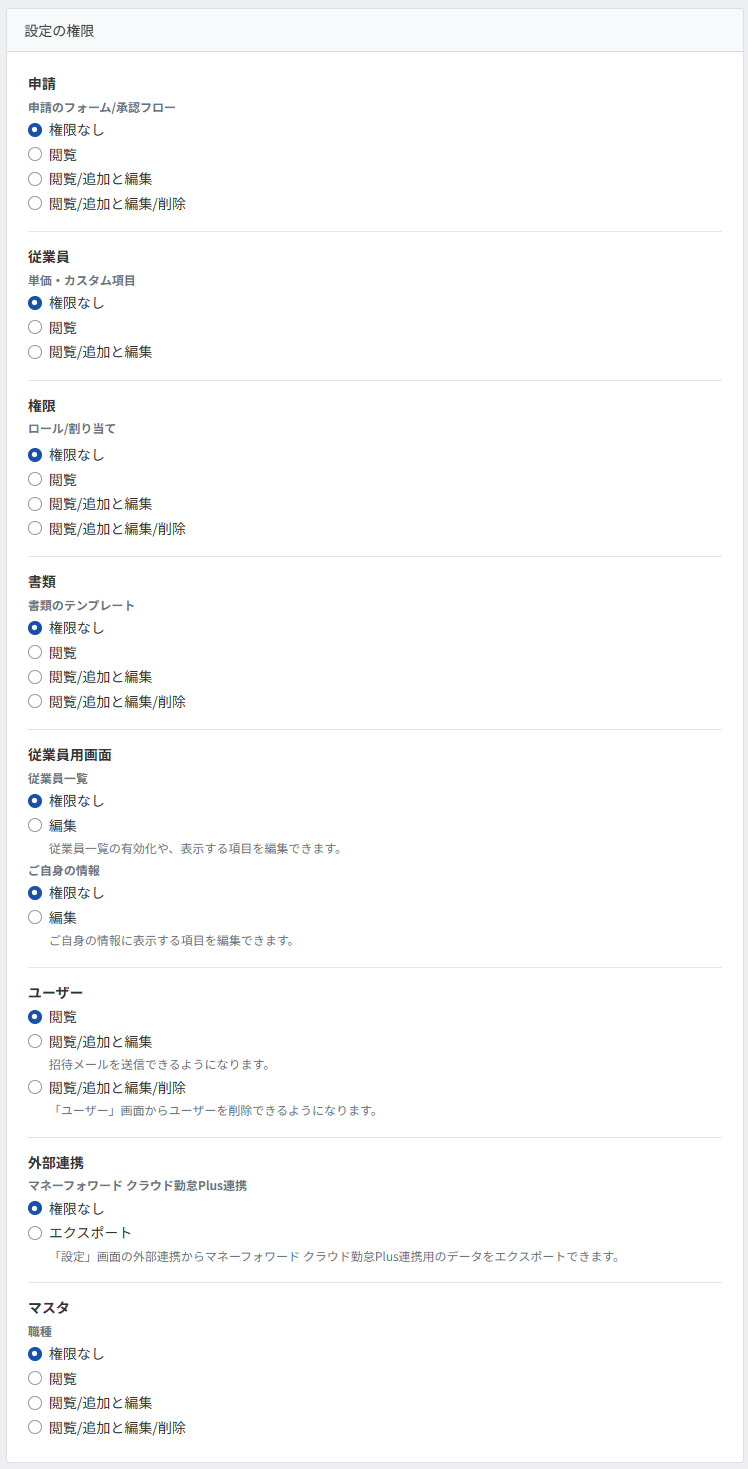Select 閲覧 under ロール/割り当て

[35, 480]
